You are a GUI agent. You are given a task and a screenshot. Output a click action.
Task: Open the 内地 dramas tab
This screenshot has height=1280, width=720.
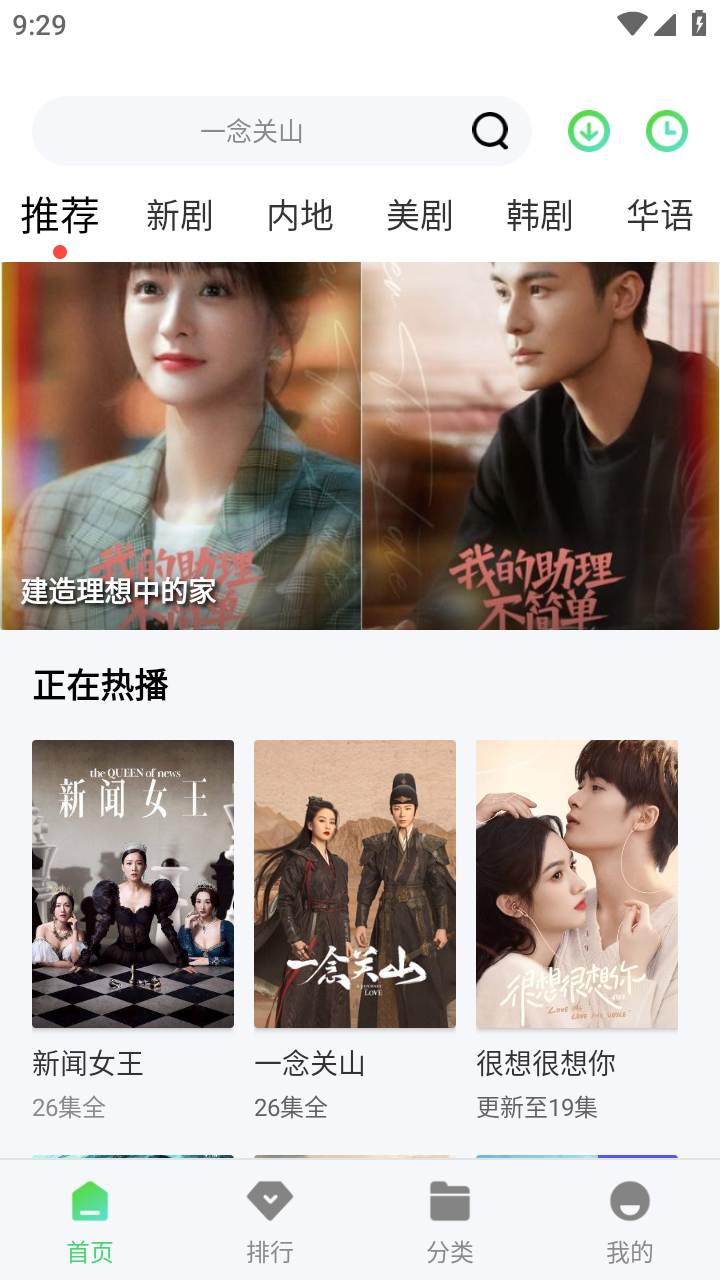[299, 216]
